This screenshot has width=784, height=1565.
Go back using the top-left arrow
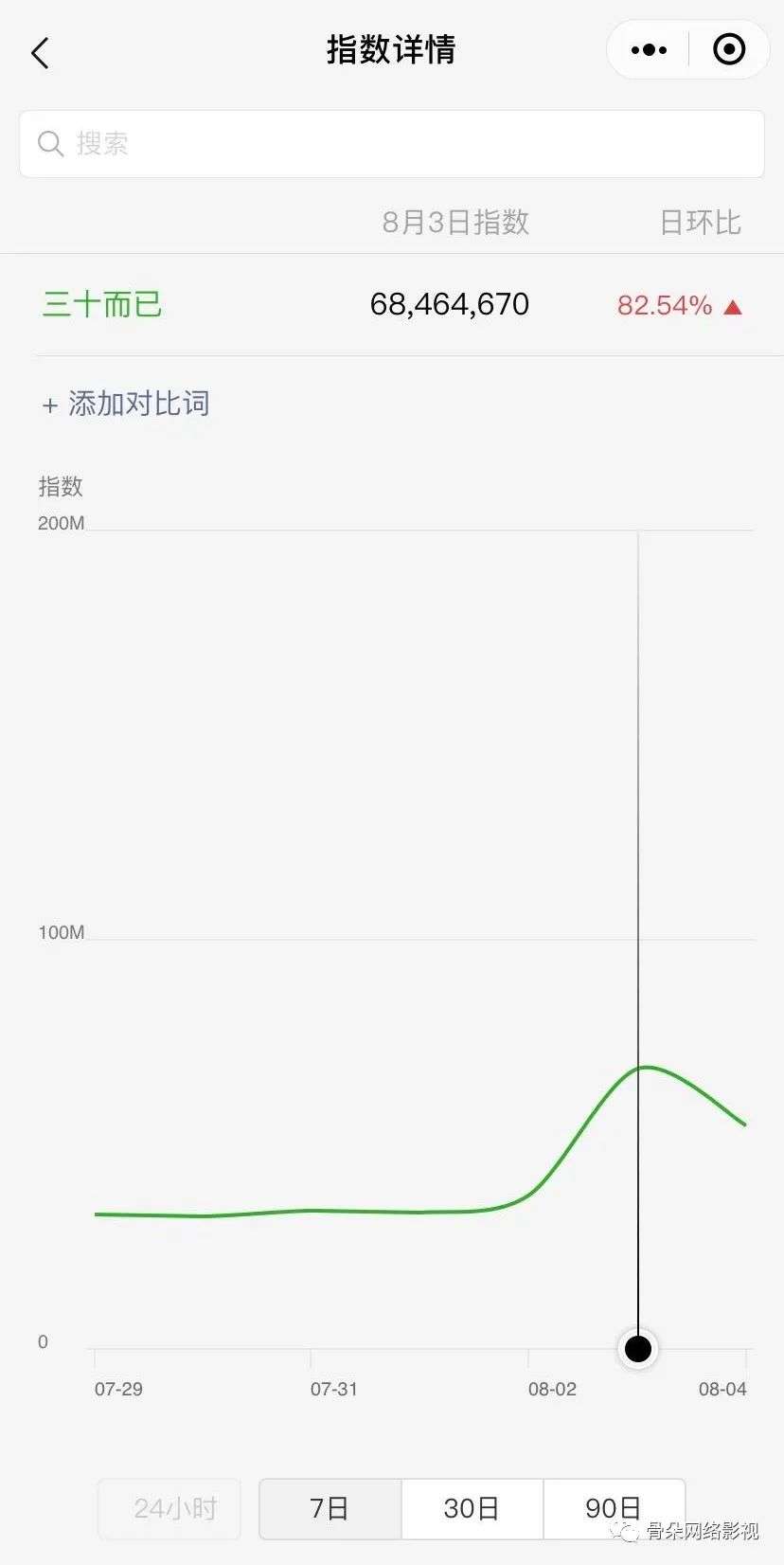click(x=40, y=53)
